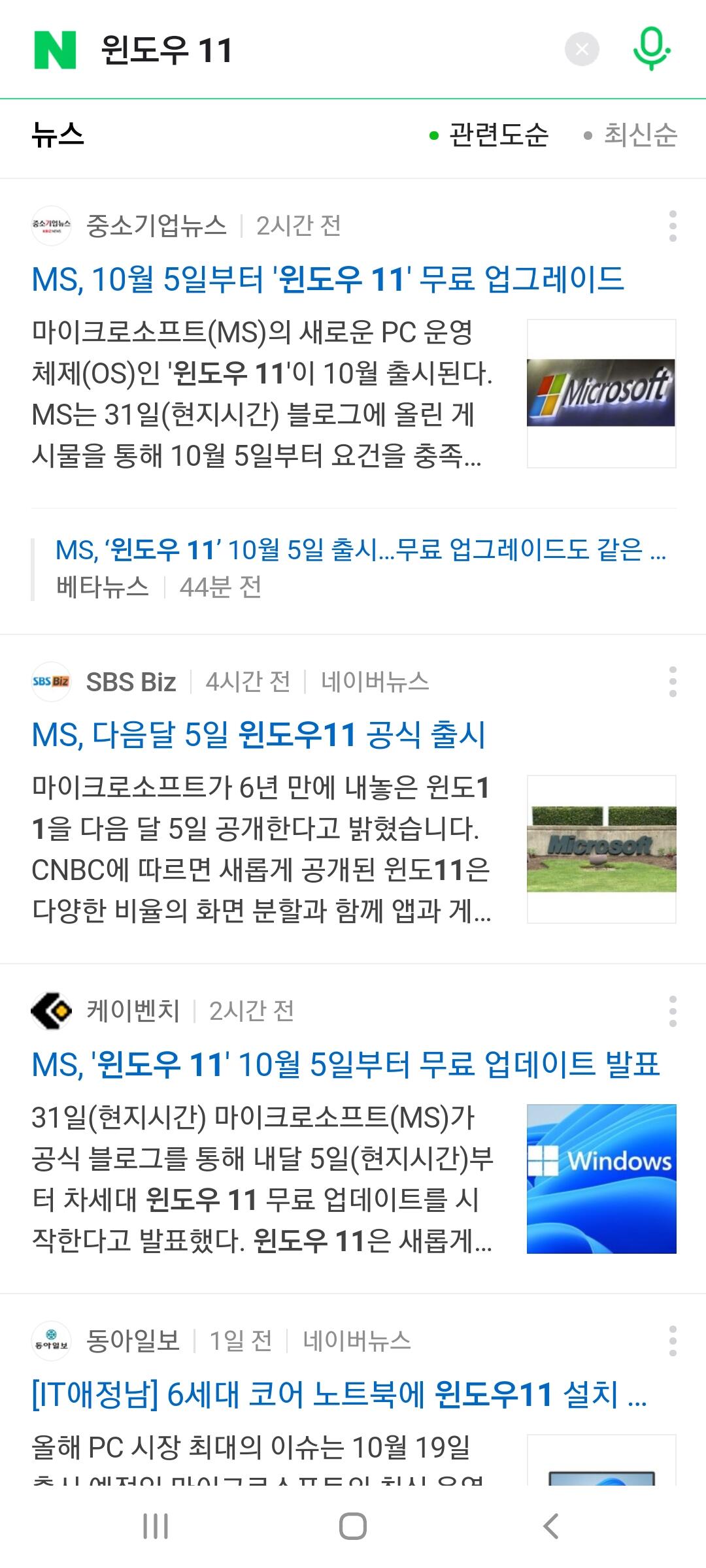Open headline about 10월 5일부터 무료 업그레이드

tap(328, 280)
